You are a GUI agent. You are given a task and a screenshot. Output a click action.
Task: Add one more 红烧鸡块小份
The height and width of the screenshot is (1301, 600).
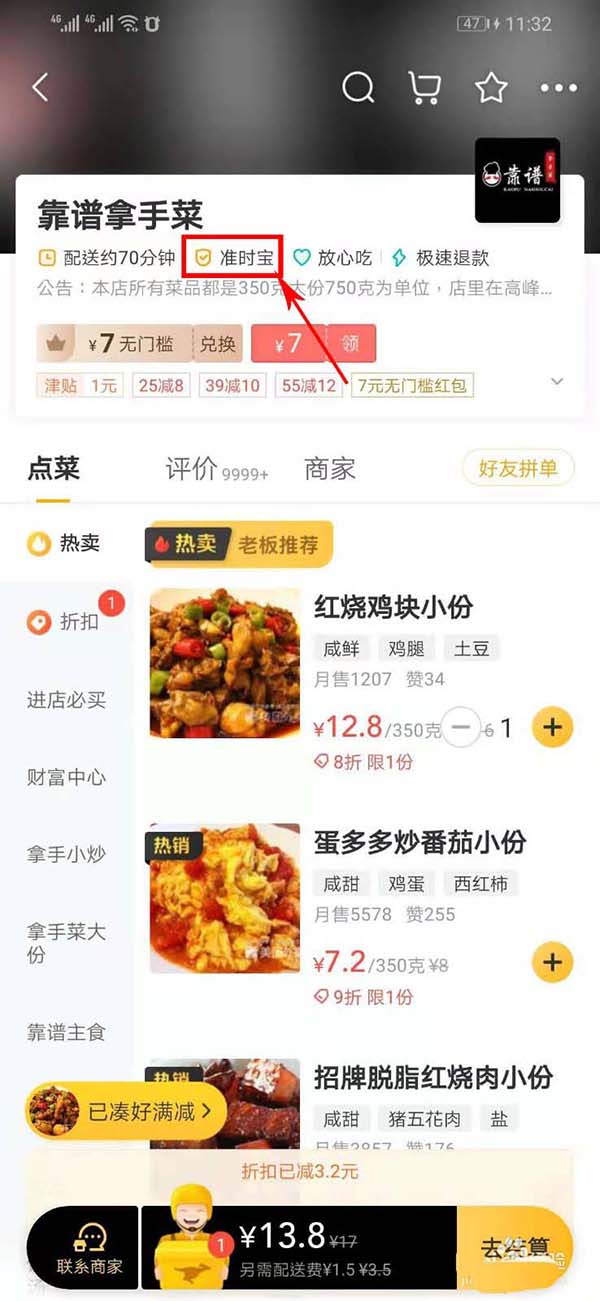[552, 727]
